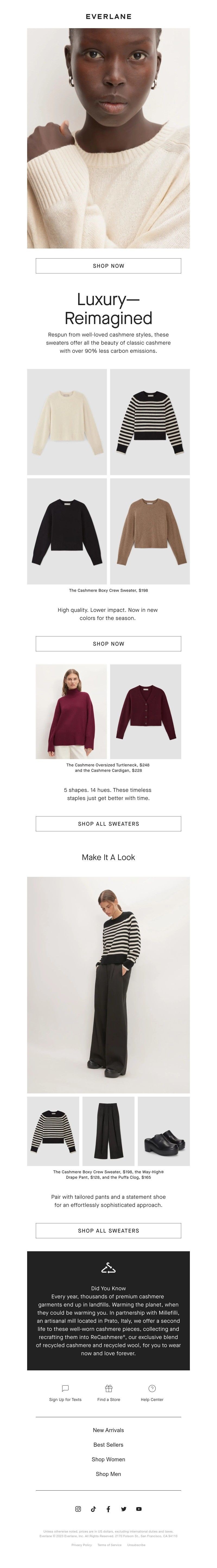Viewport: 217px width, 1568px height.
Task: Open Everlane's YouTube channel icon
Action: 139,1509
